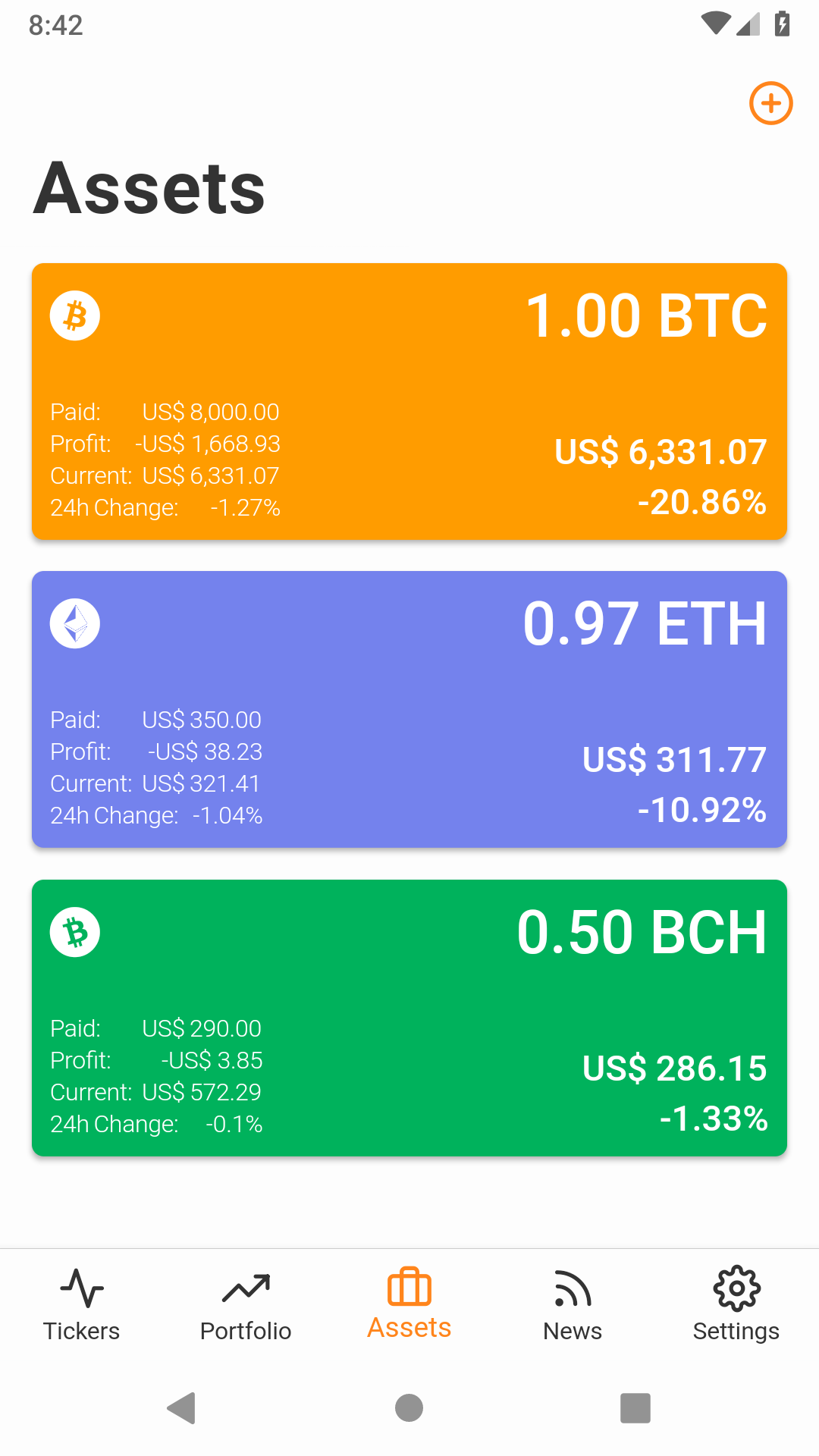Switch to the Tickers tab
This screenshot has width=819, height=1456.
point(82,1305)
